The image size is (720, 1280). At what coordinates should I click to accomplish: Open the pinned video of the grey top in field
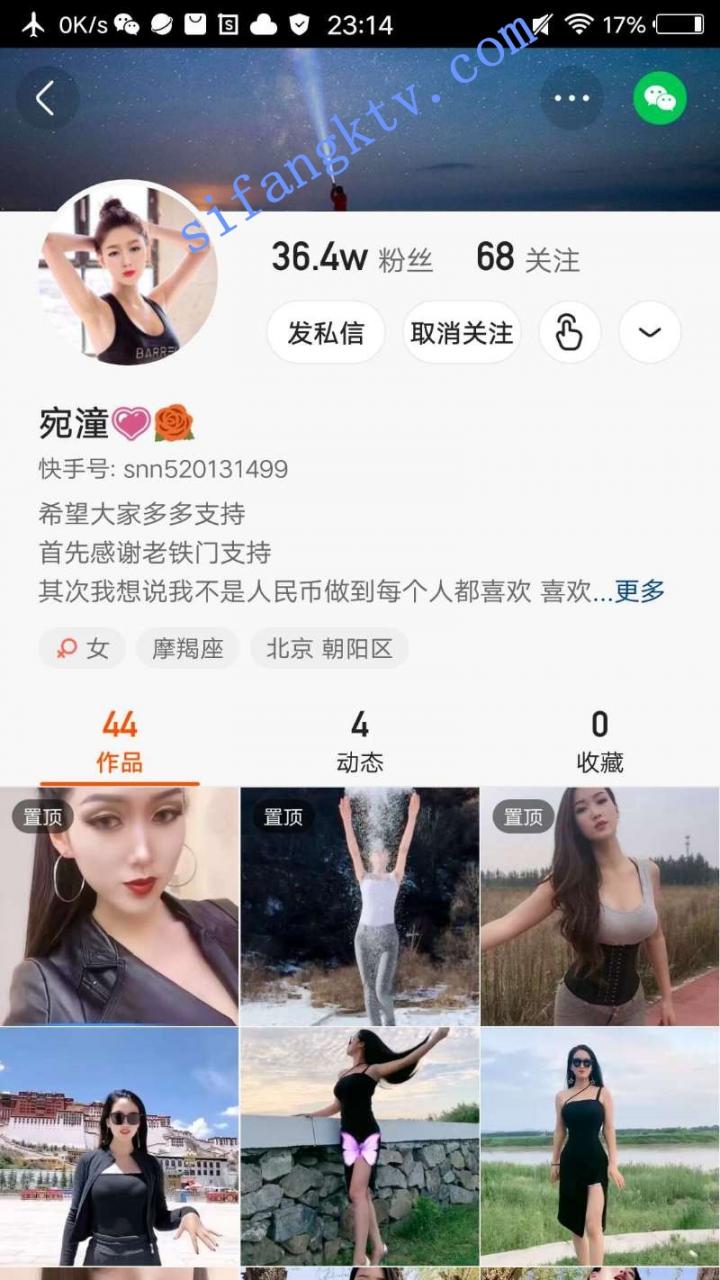tap(600, 906)
